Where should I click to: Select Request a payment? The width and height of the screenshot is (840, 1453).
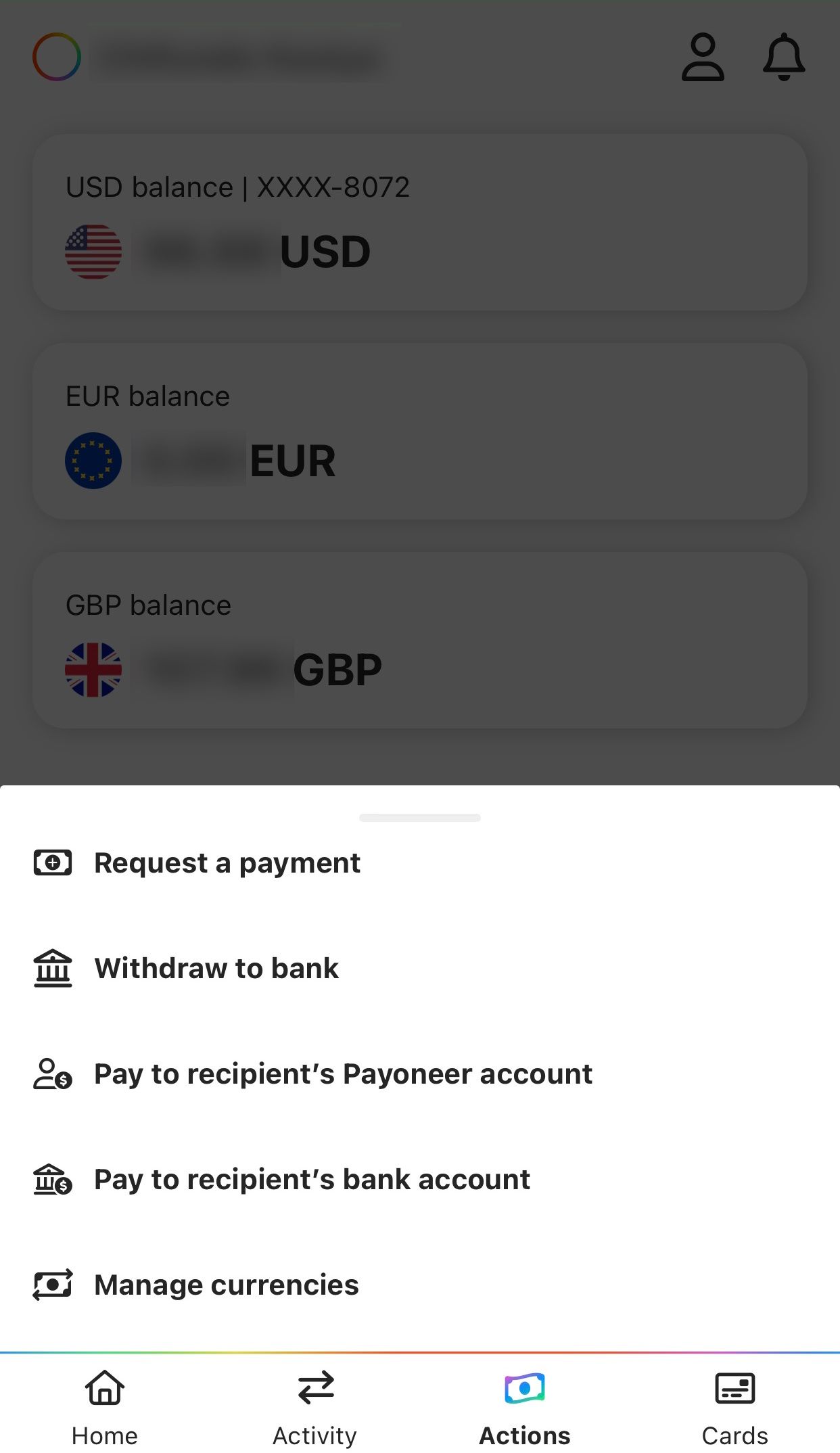tap(227, 862)
